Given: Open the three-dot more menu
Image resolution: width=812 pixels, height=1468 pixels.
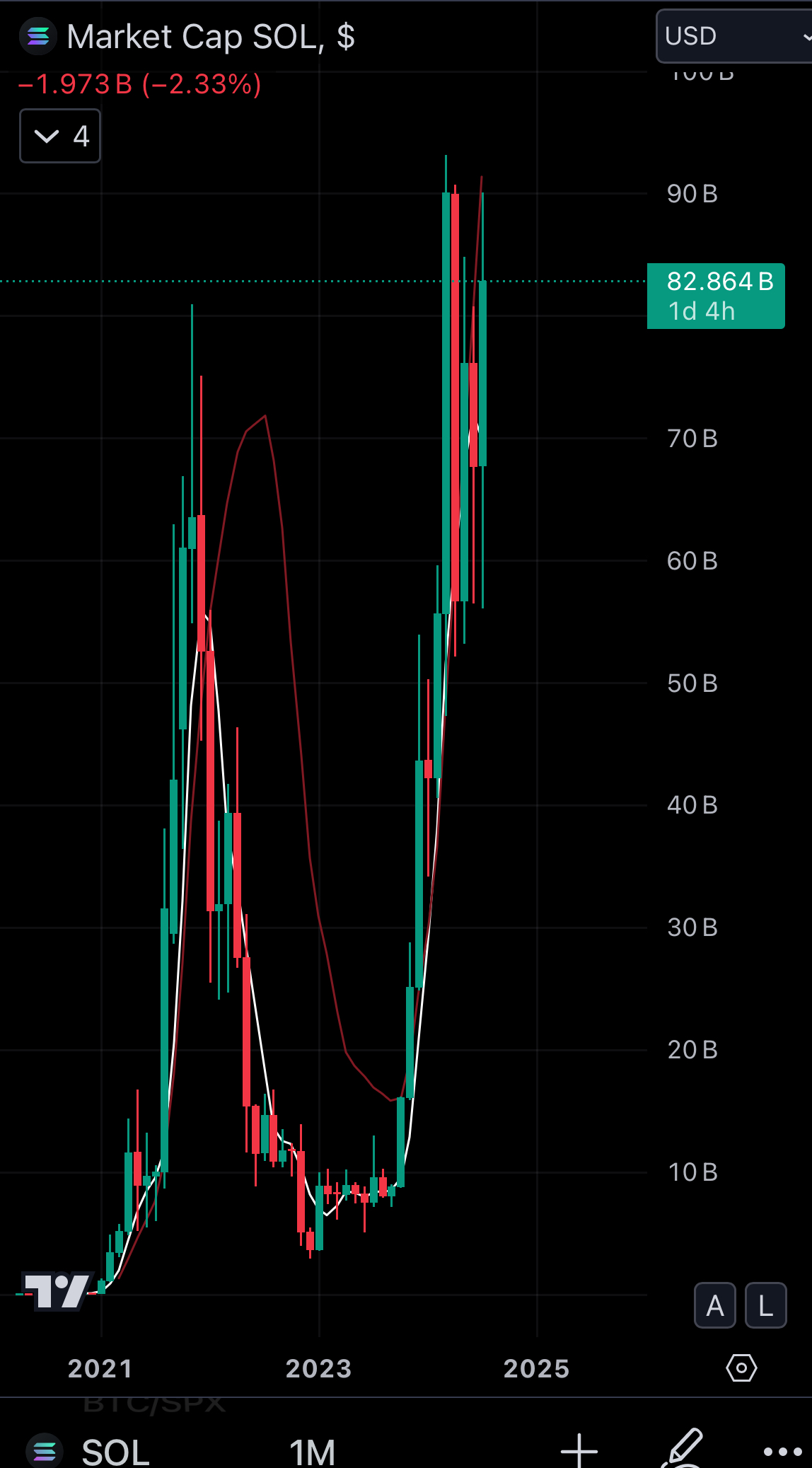Looking at the screenshot, I should point(782,1452).
